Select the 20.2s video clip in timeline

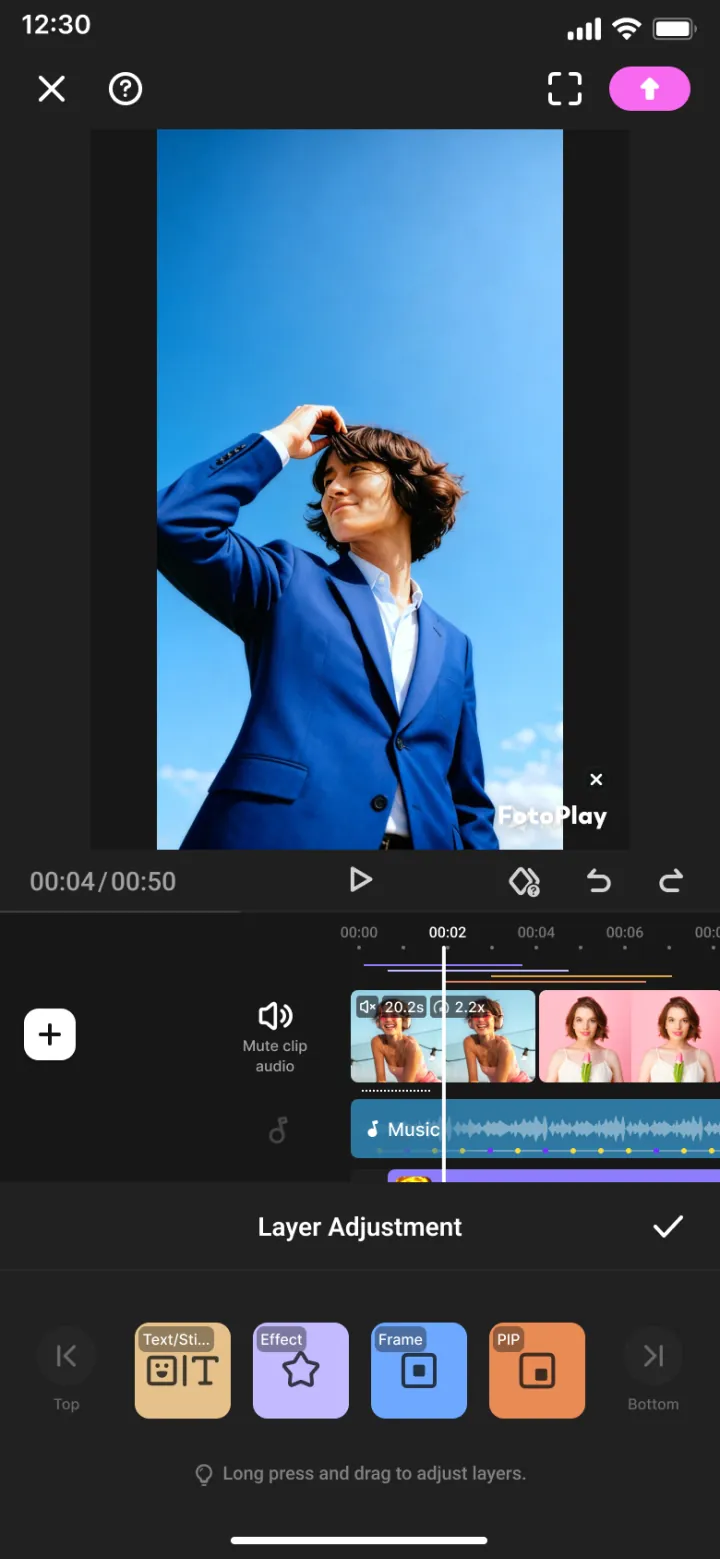pos(443,1036)
